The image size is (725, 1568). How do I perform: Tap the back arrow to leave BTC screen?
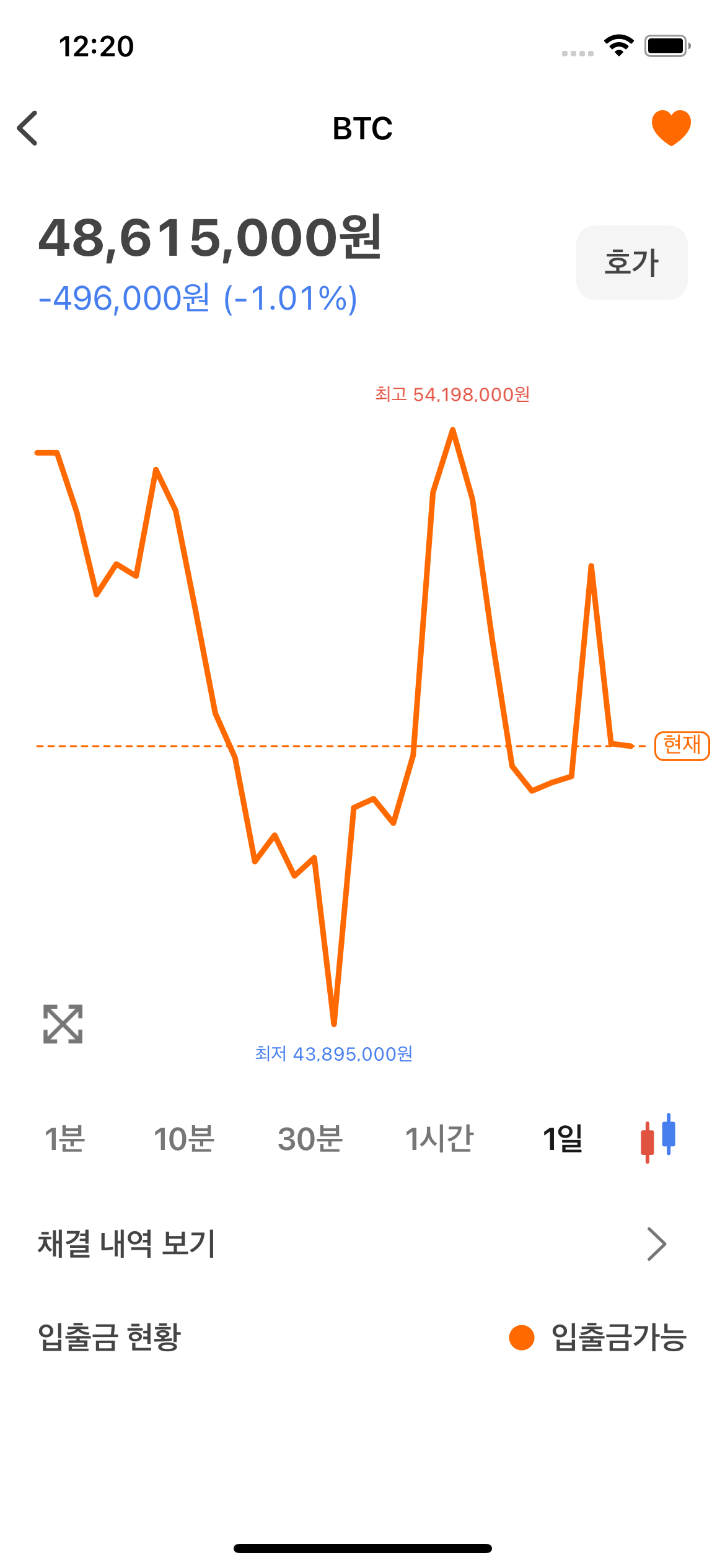[27, 128]
